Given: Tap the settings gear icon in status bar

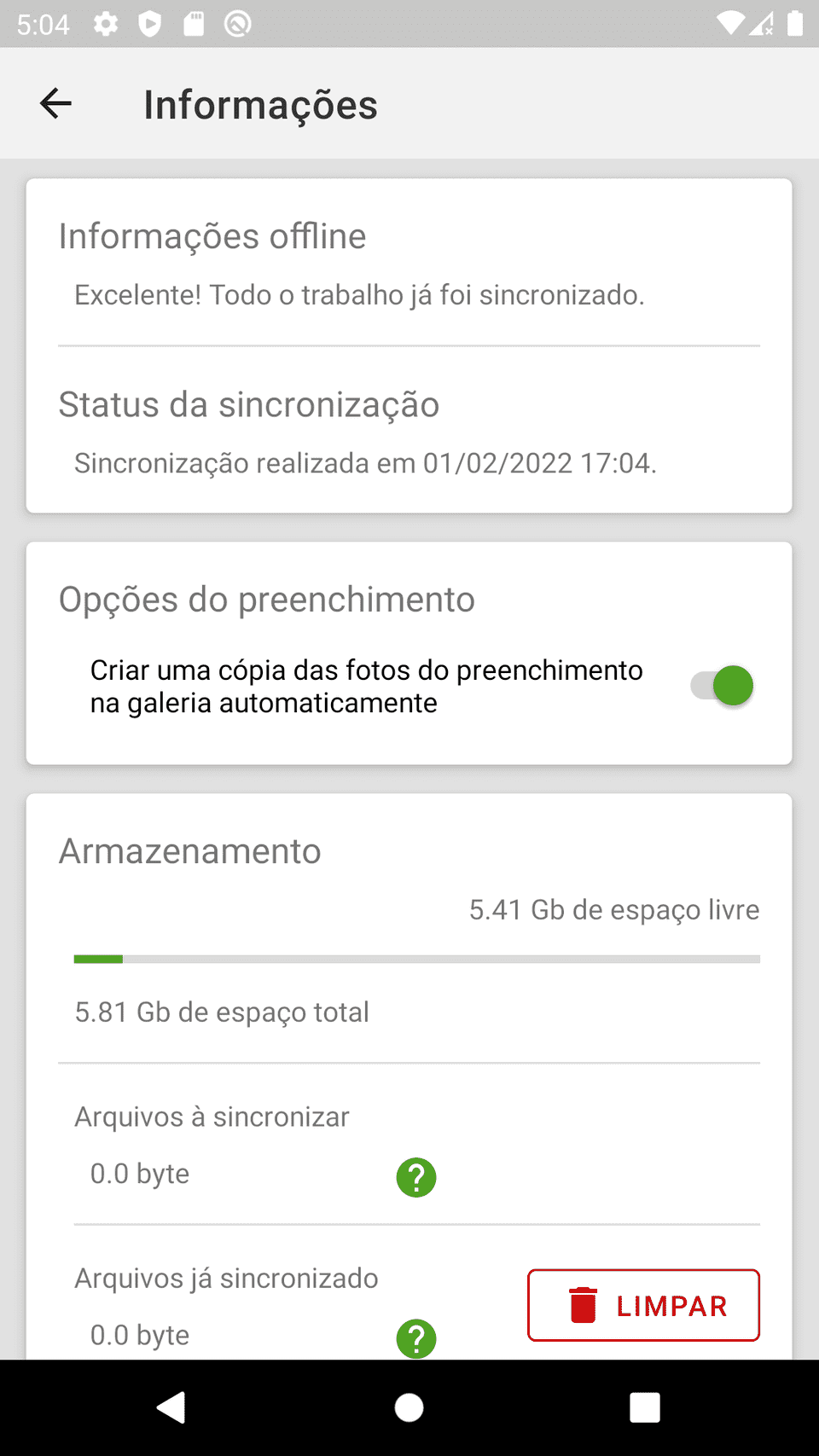Looking at the screenshot, I should [x=106, y=23].
